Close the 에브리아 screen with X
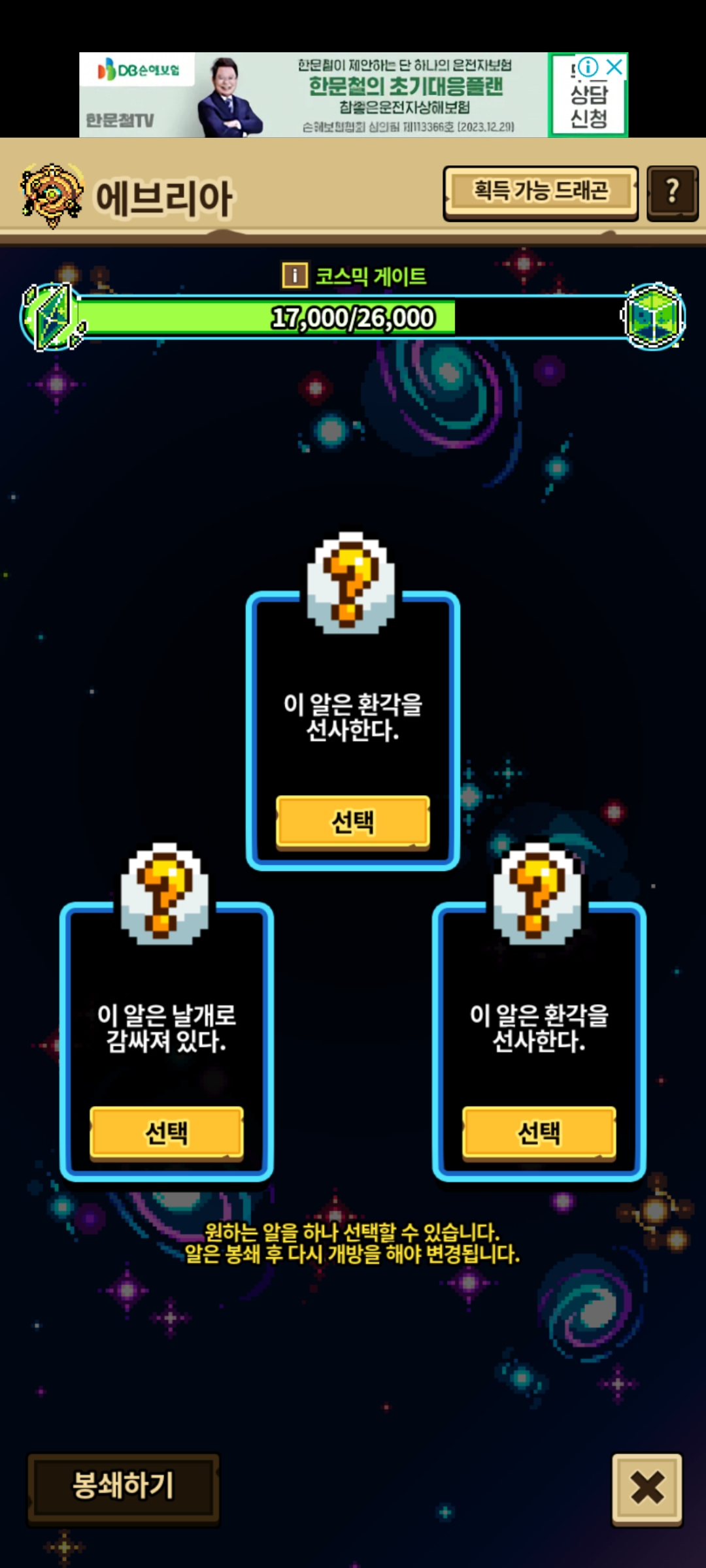706x1568 pixels. [x=647, y=1489]
